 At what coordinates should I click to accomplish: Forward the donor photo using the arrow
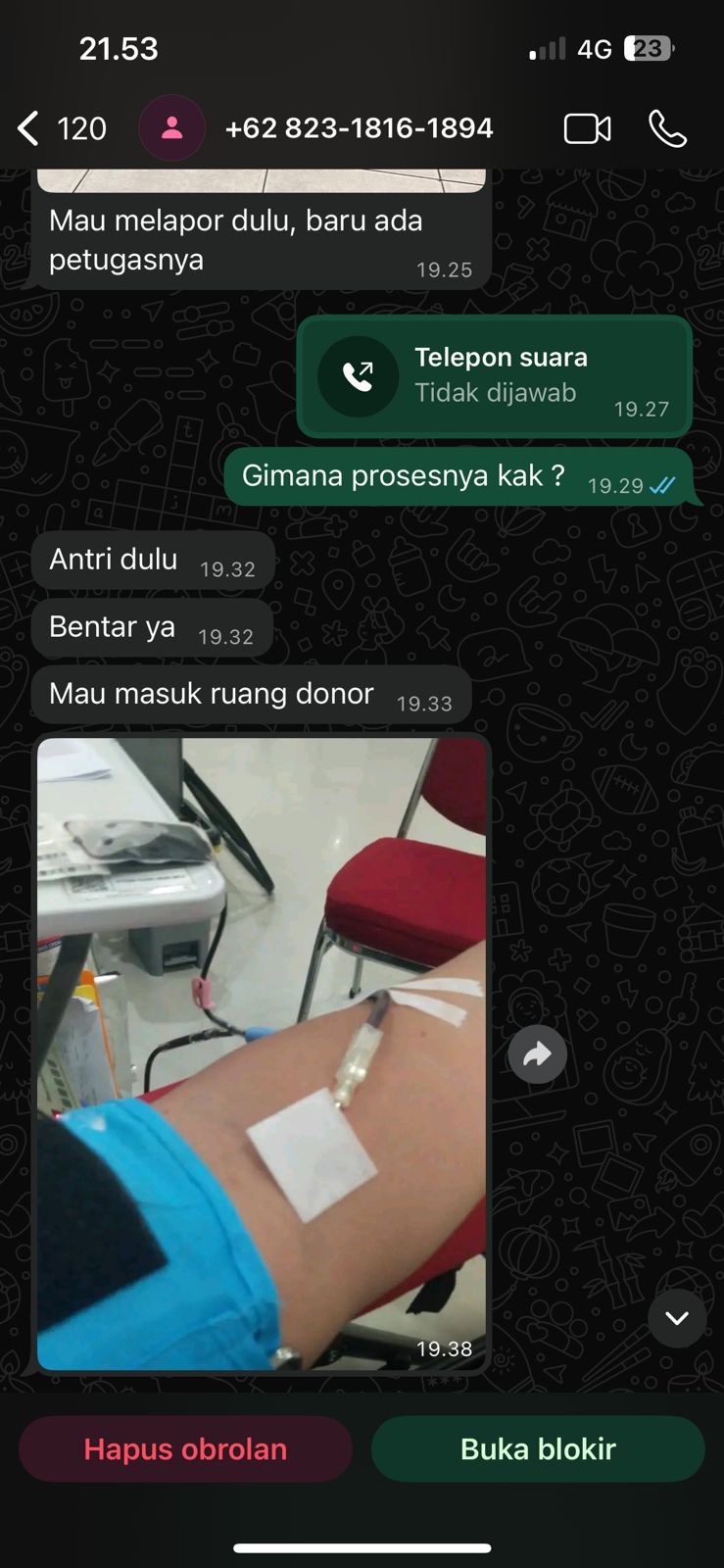pos(537,1054)
